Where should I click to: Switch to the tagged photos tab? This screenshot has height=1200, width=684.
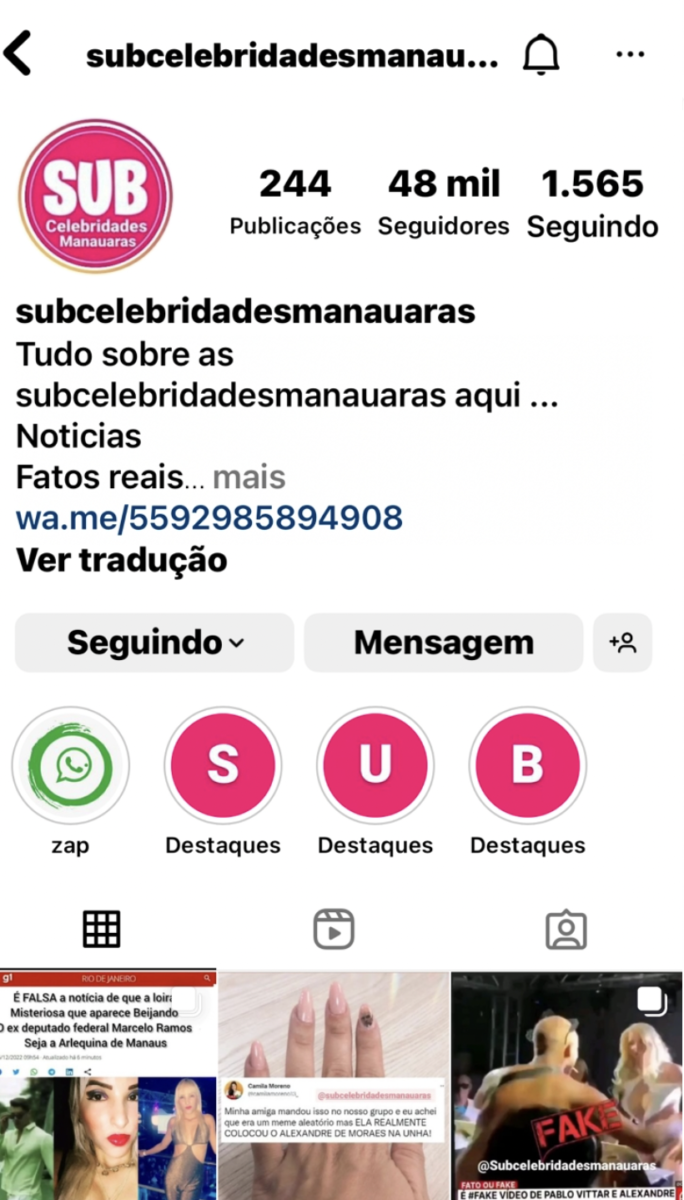pos(566,930)
